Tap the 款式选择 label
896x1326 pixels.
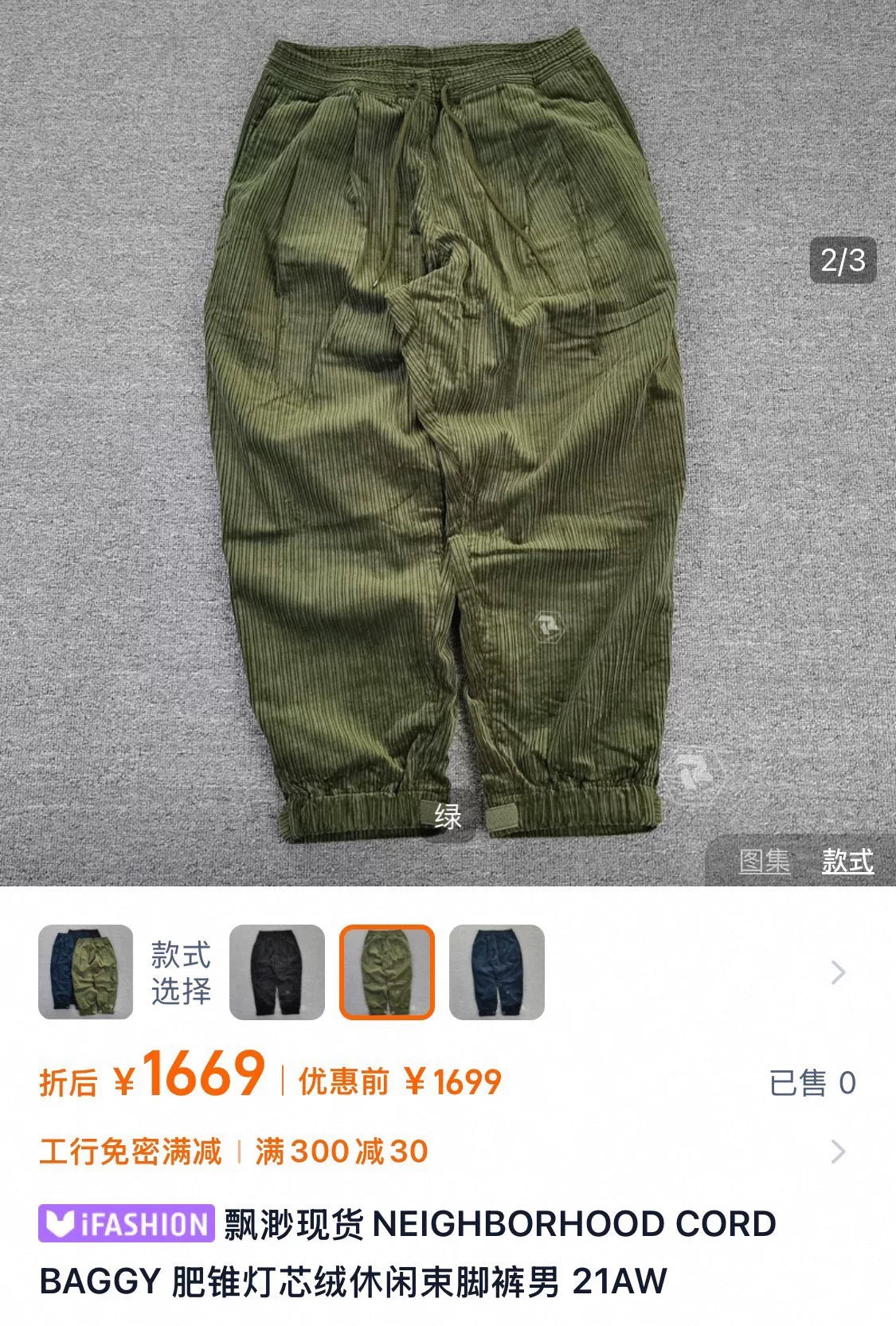click(181, 972)
